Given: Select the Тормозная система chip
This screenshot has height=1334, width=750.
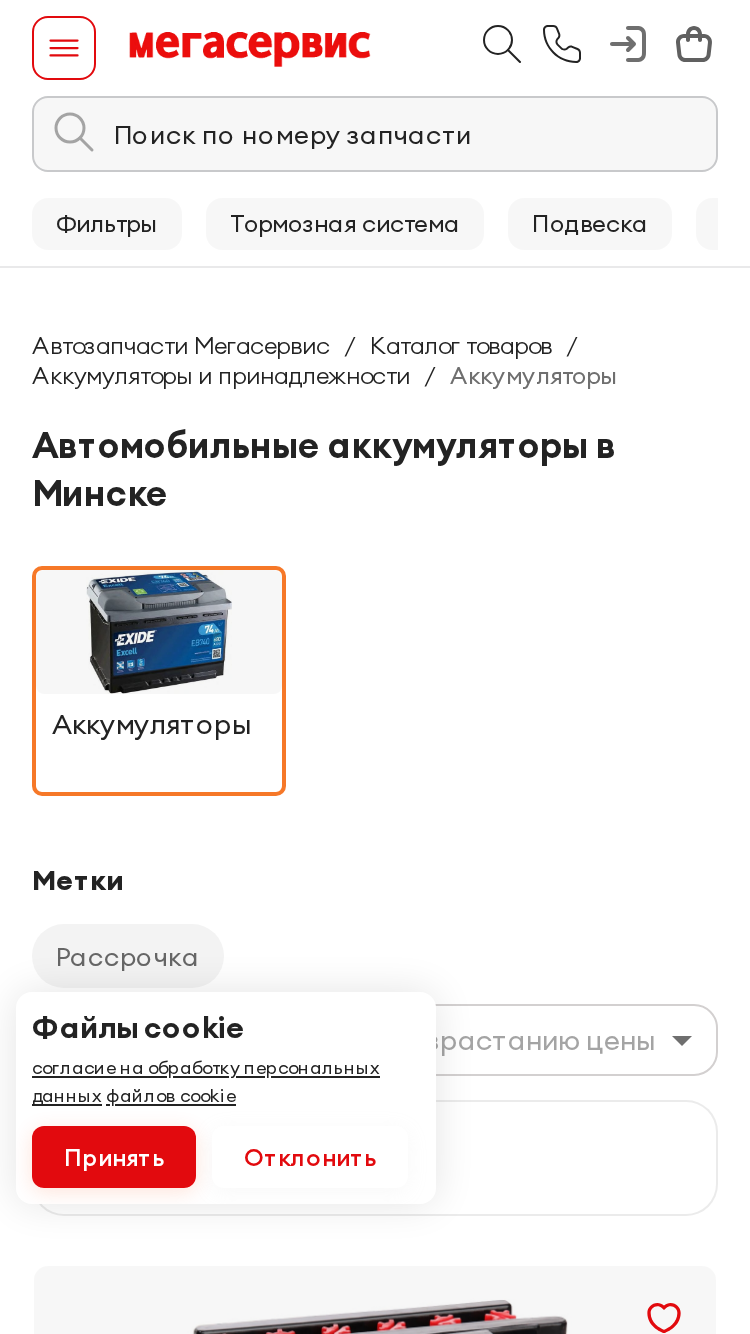Looking at the screenshot, I should pyautogui.click(x=345, y=224).
